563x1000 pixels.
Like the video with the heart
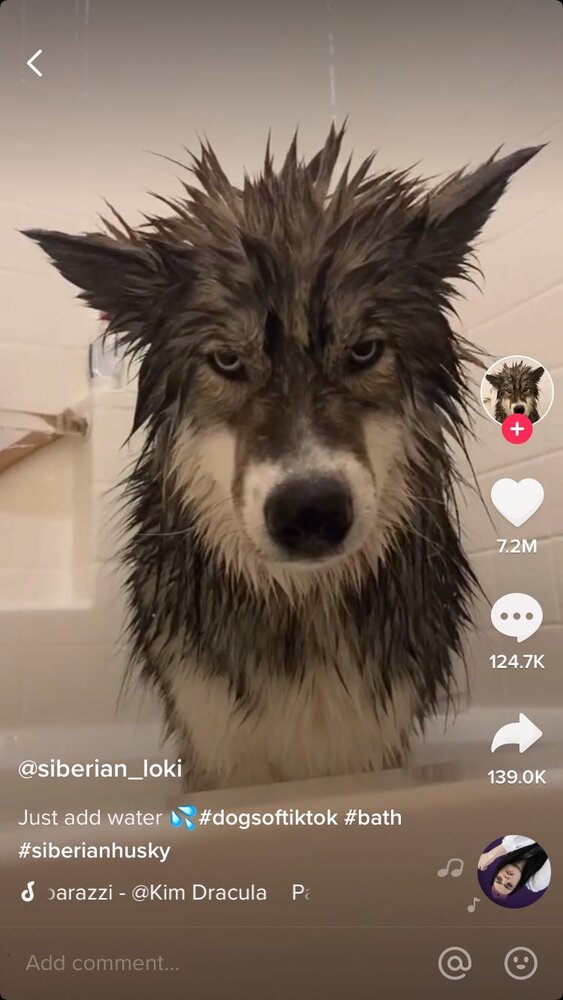coord(517,502)
